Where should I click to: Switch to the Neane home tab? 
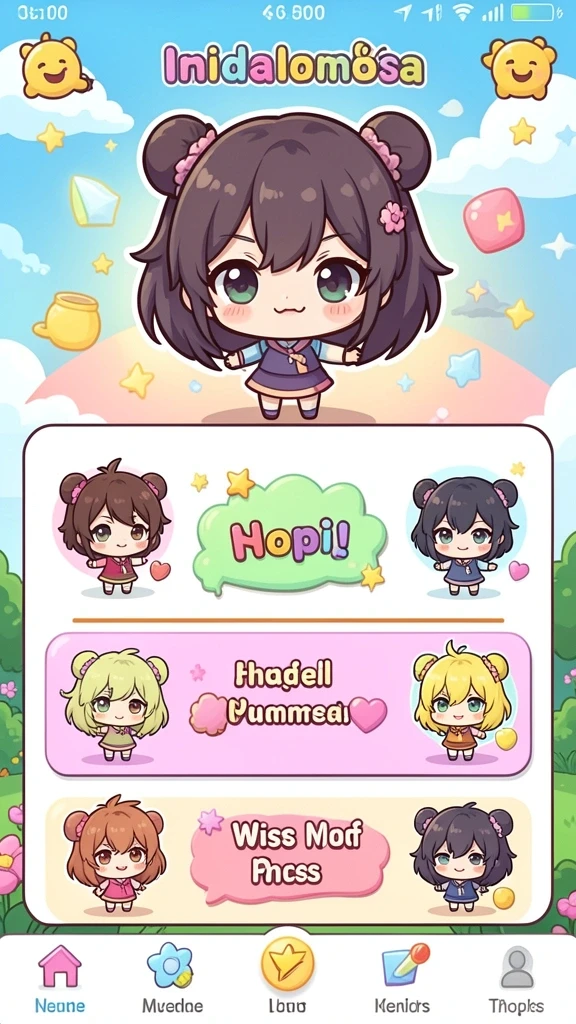pos(59,977)
